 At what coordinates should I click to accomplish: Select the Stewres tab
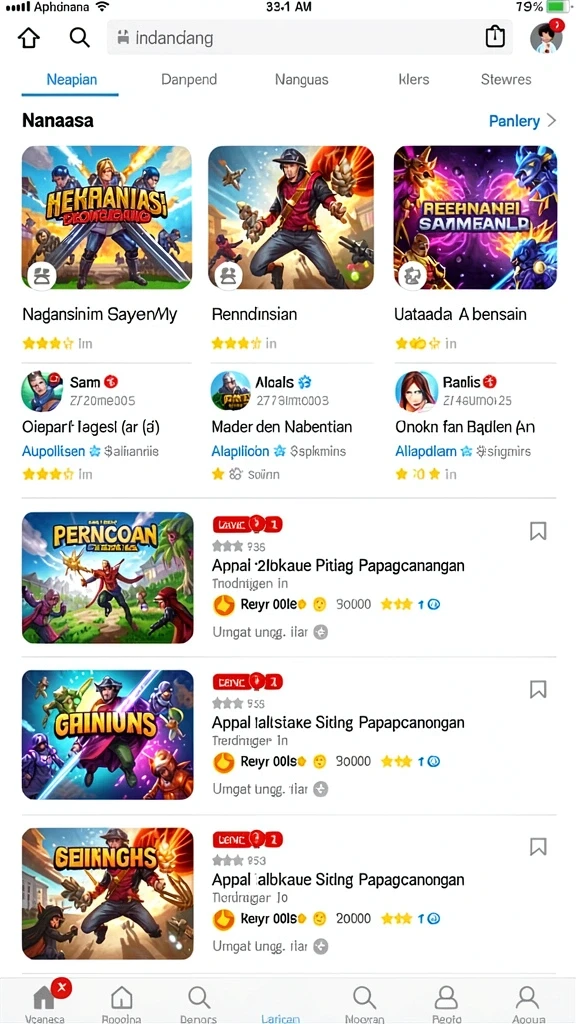point(506,80)
